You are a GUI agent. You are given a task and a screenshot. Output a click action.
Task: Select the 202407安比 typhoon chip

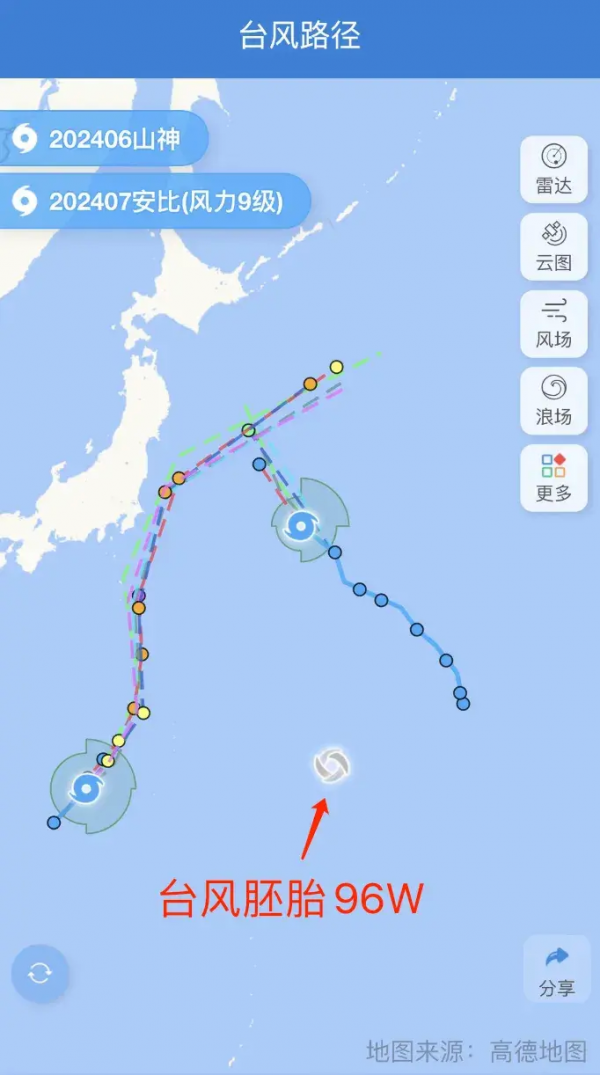point(150,201)
